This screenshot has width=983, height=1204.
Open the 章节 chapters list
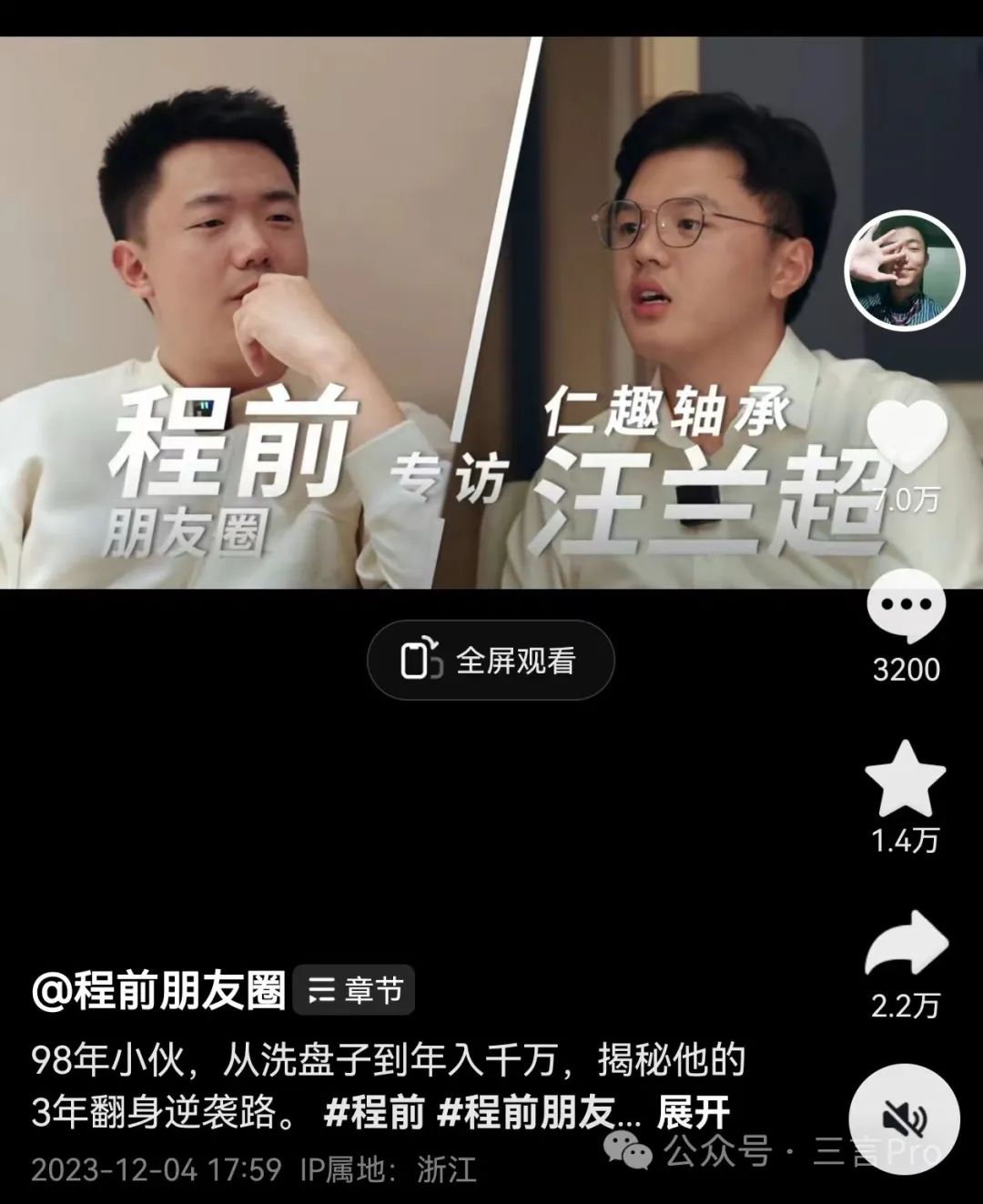354,990
